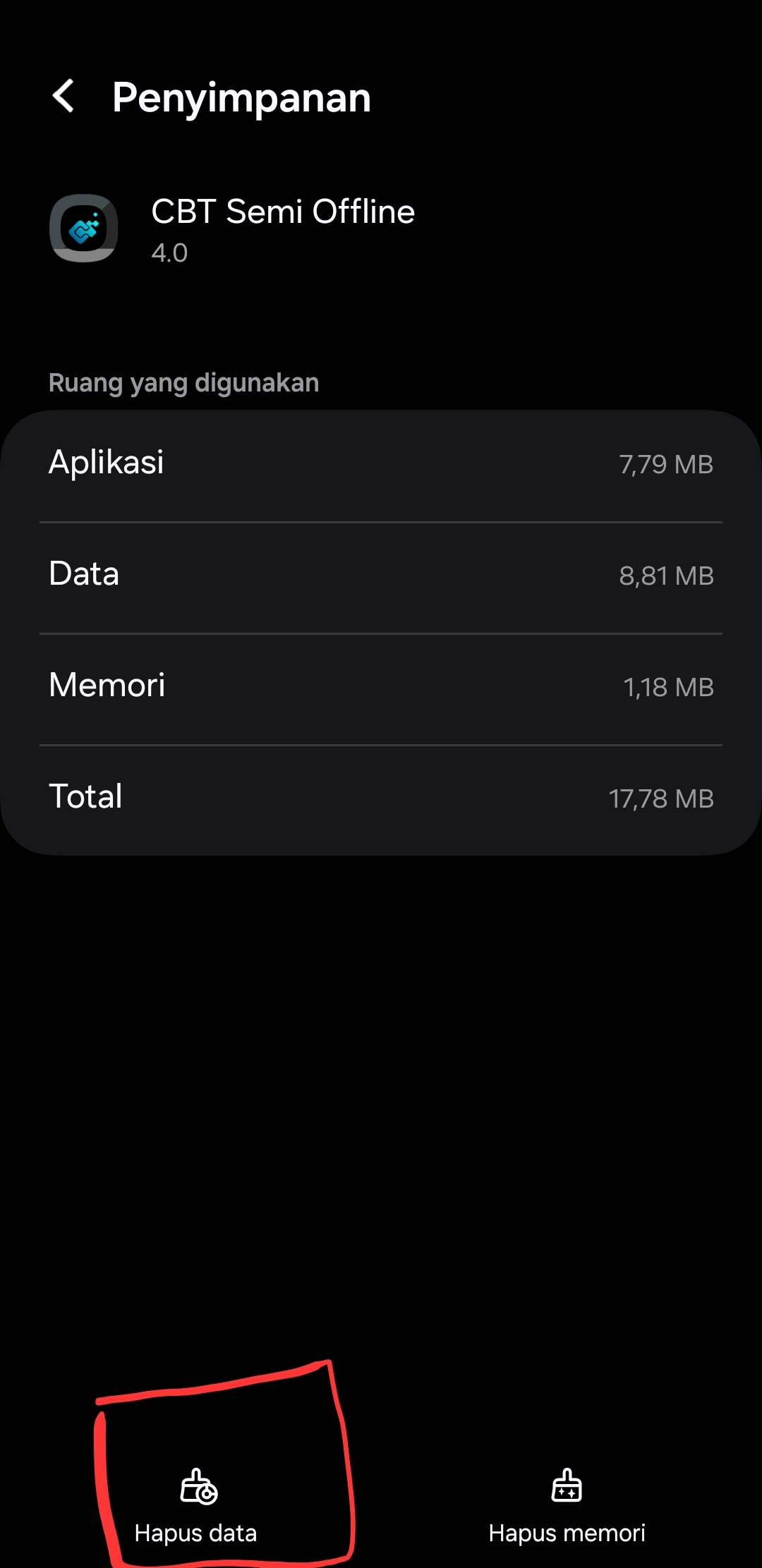The image size is (762, 1568).
Task: Go back from Penyimpanan screen
Action: pos(64,97)
